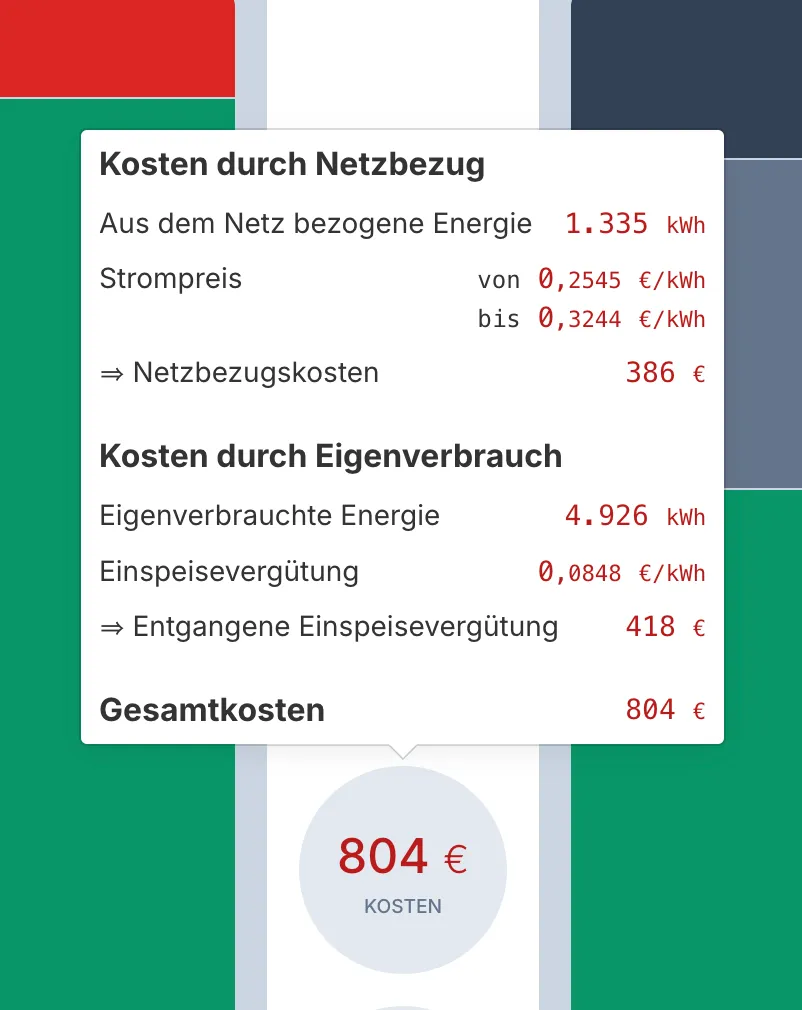
Task: Click the Strompreis von 0,2545 €/kWh value
Action: pyautogui.click(x=578, y=280)
